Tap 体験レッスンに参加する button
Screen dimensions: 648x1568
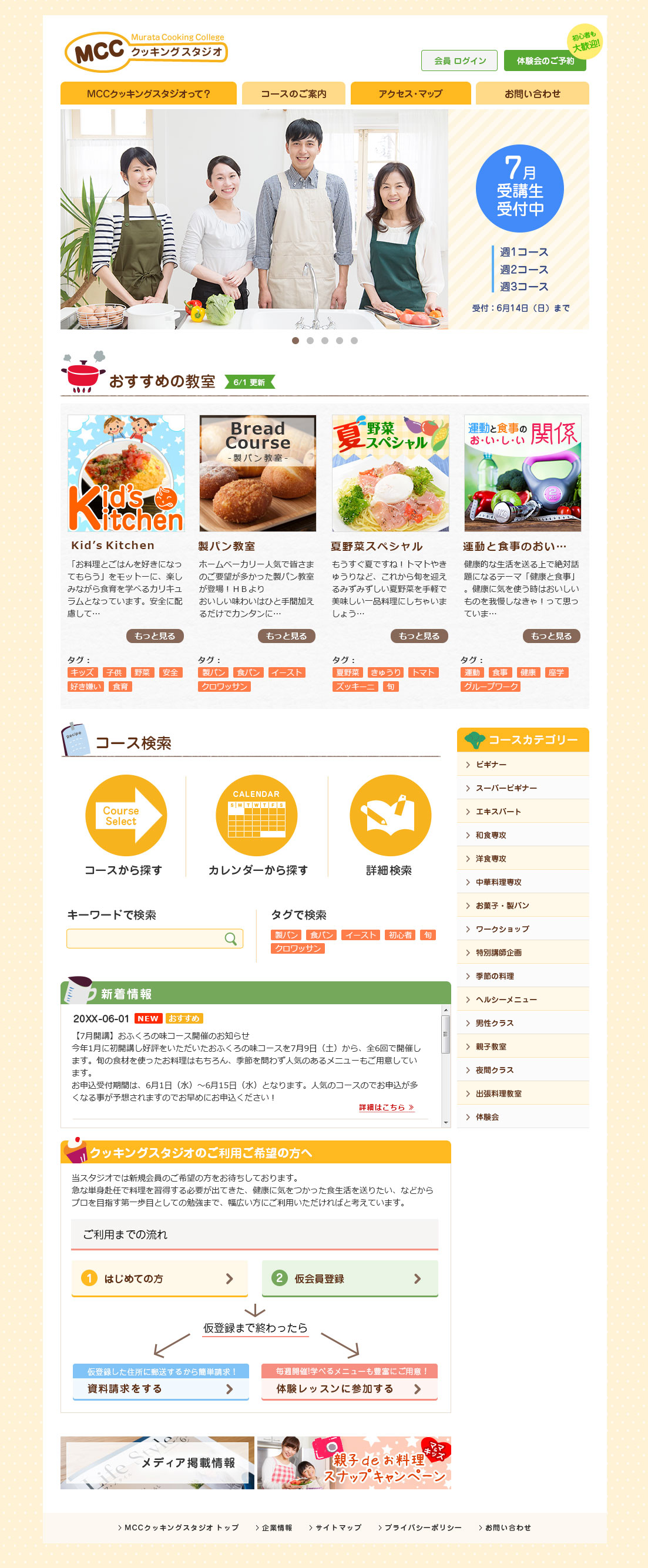[x=349, y=1388]
